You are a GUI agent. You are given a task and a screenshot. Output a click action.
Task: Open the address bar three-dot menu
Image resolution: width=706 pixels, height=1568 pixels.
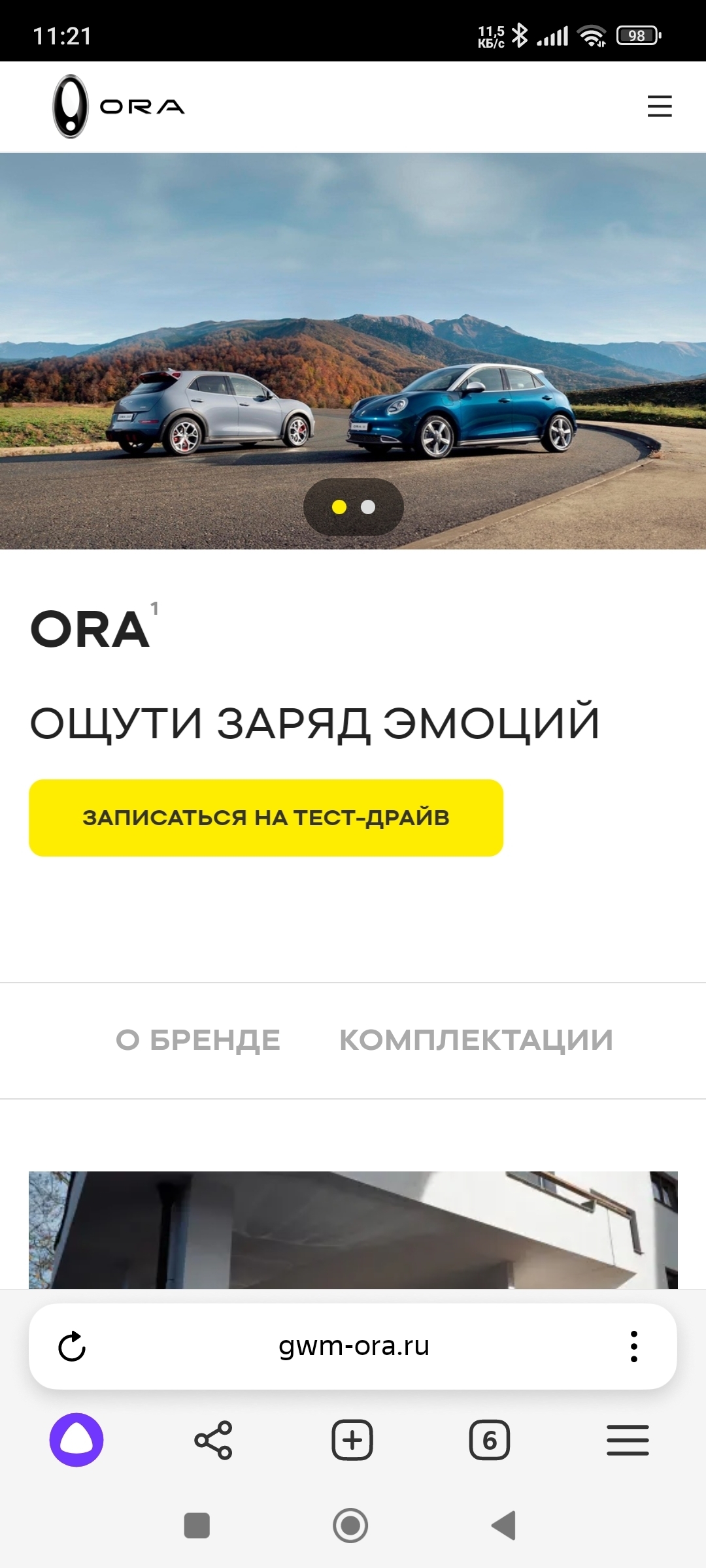coord(633,1346)
